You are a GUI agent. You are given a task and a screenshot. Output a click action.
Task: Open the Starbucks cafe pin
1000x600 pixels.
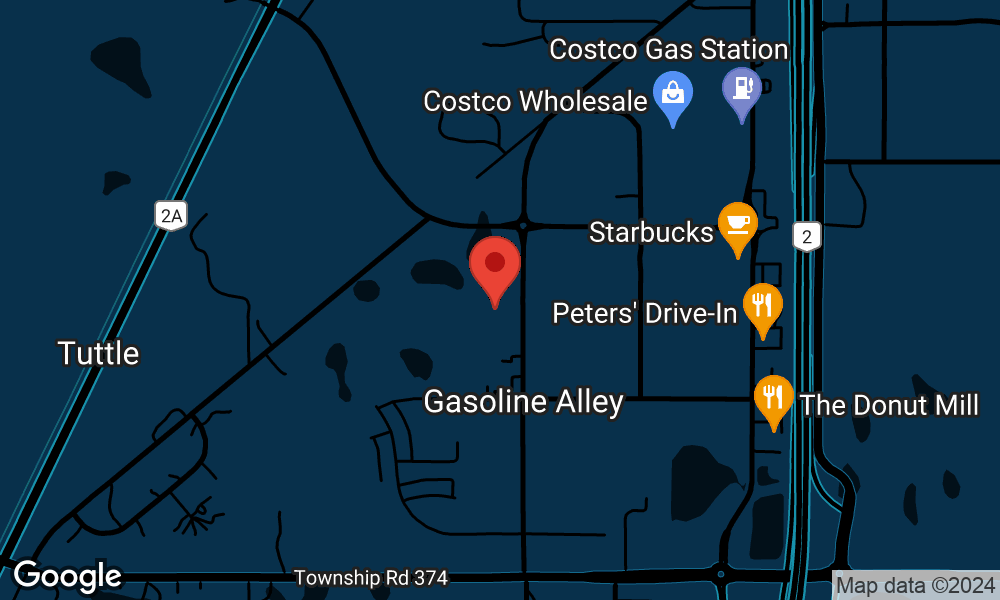tap(738, 224)
